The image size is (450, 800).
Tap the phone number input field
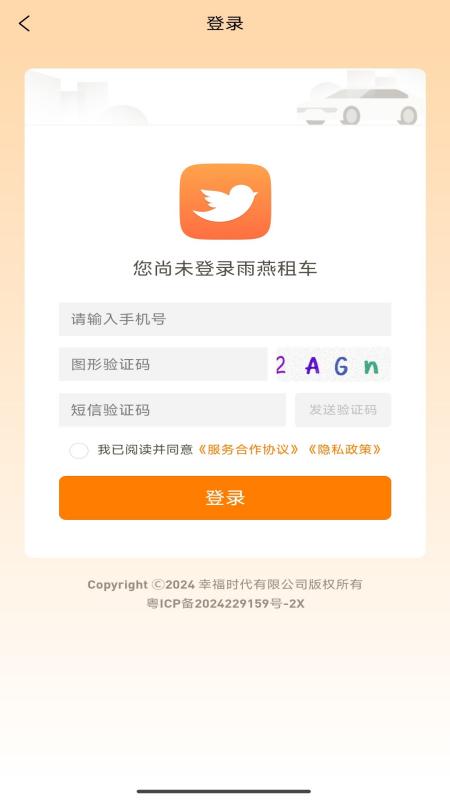coord(225,319)
